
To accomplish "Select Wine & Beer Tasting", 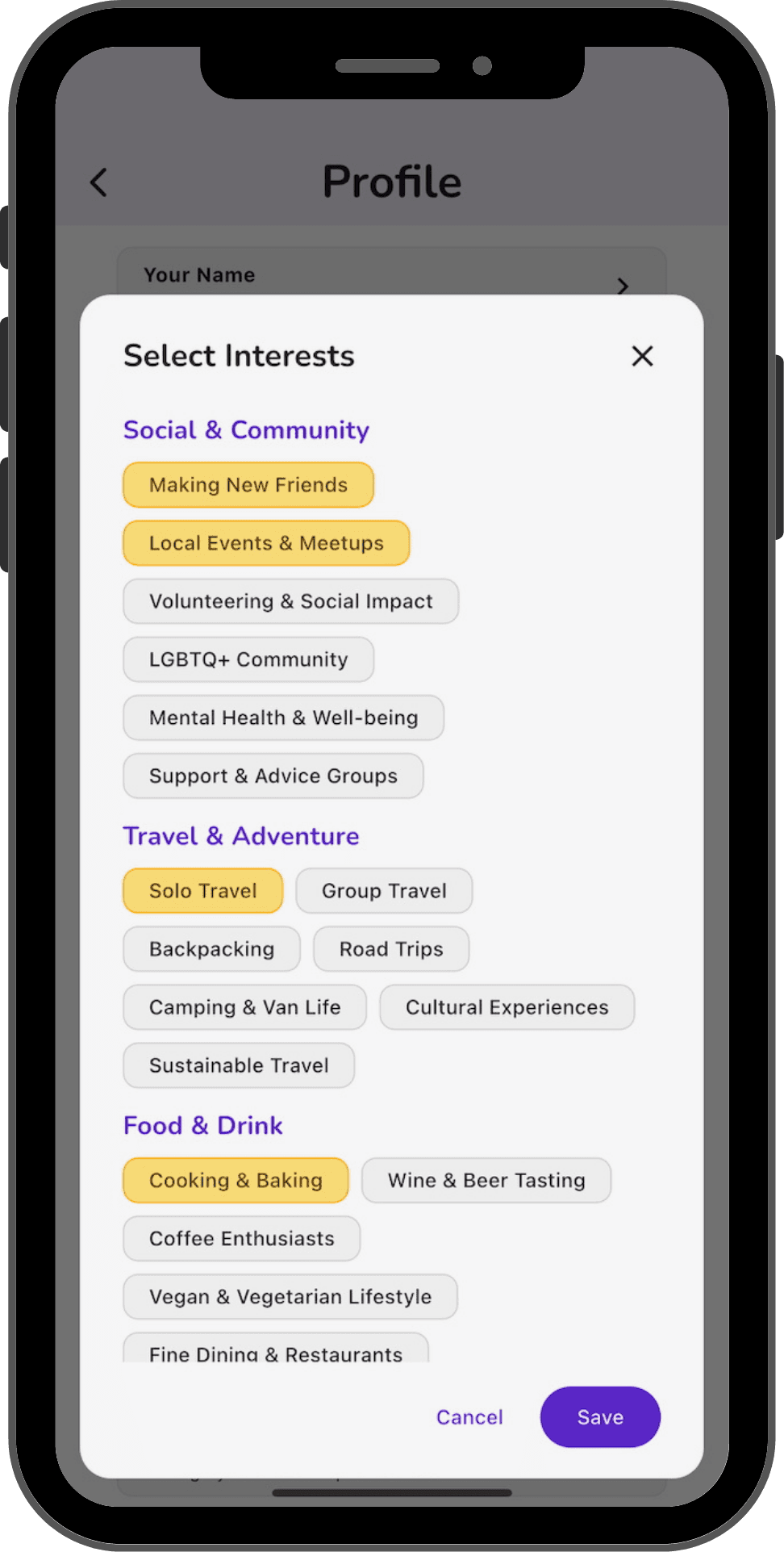I will [486, 1180].
